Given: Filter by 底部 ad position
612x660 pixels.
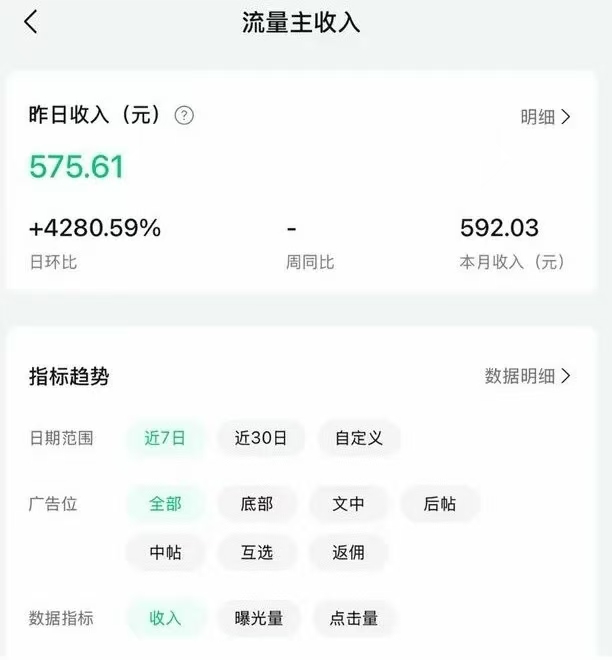Looking at the screenshot, I should tap(257, 503).
